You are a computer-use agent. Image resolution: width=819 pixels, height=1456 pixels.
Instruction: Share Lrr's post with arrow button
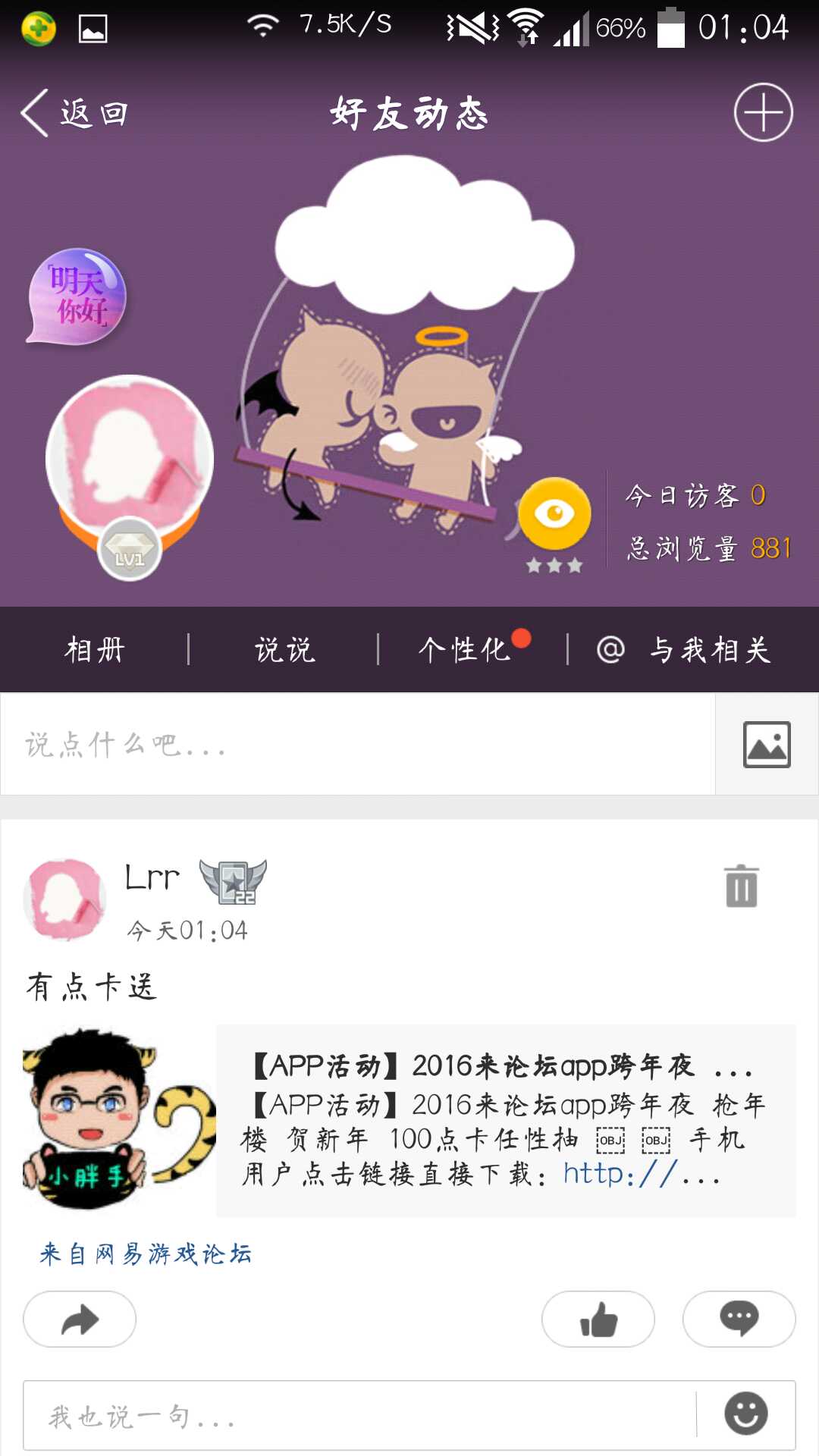tap(80, 1319)
